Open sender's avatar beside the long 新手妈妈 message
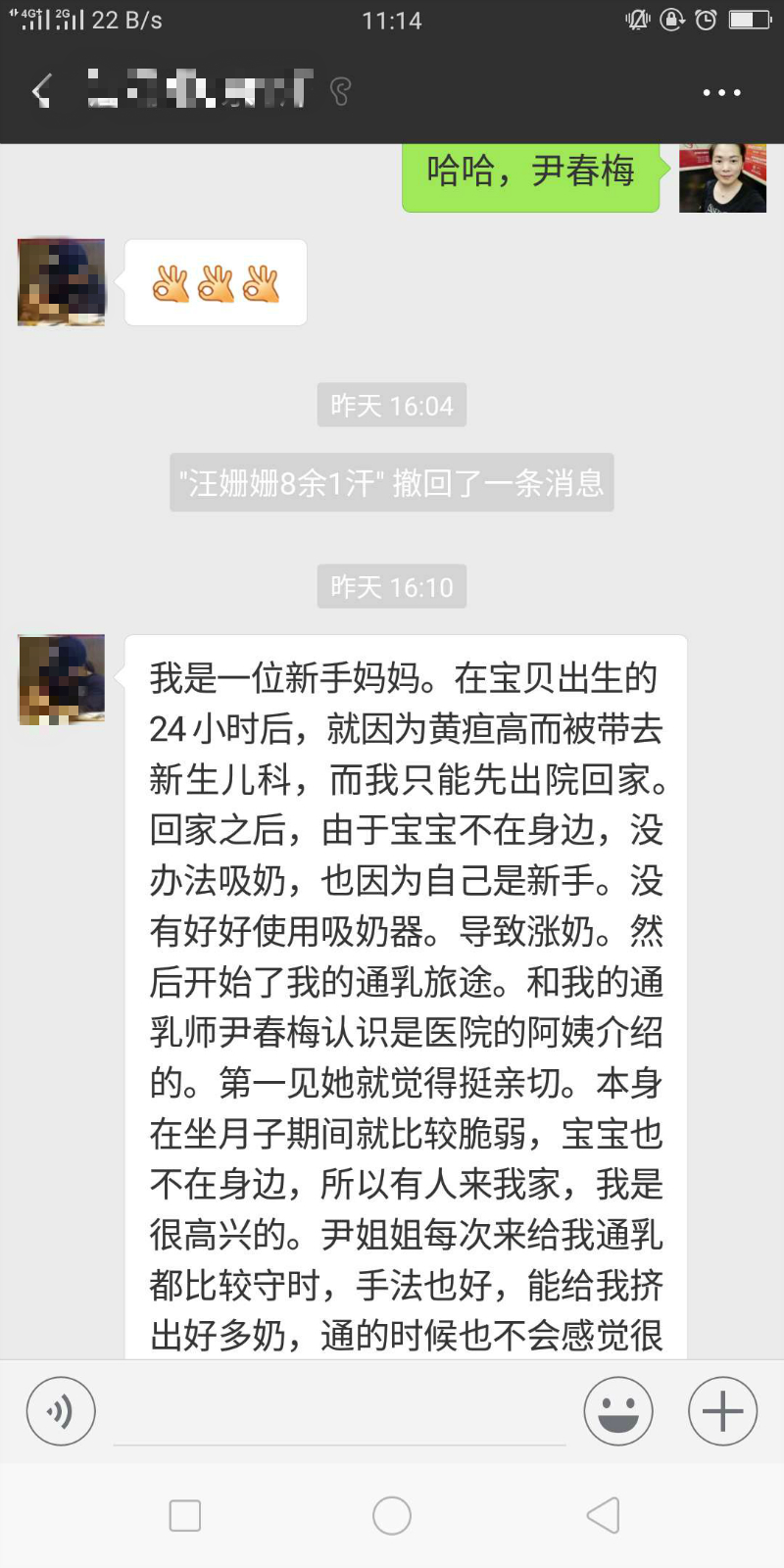784x1568 pixels. click(x=62, y=679)
